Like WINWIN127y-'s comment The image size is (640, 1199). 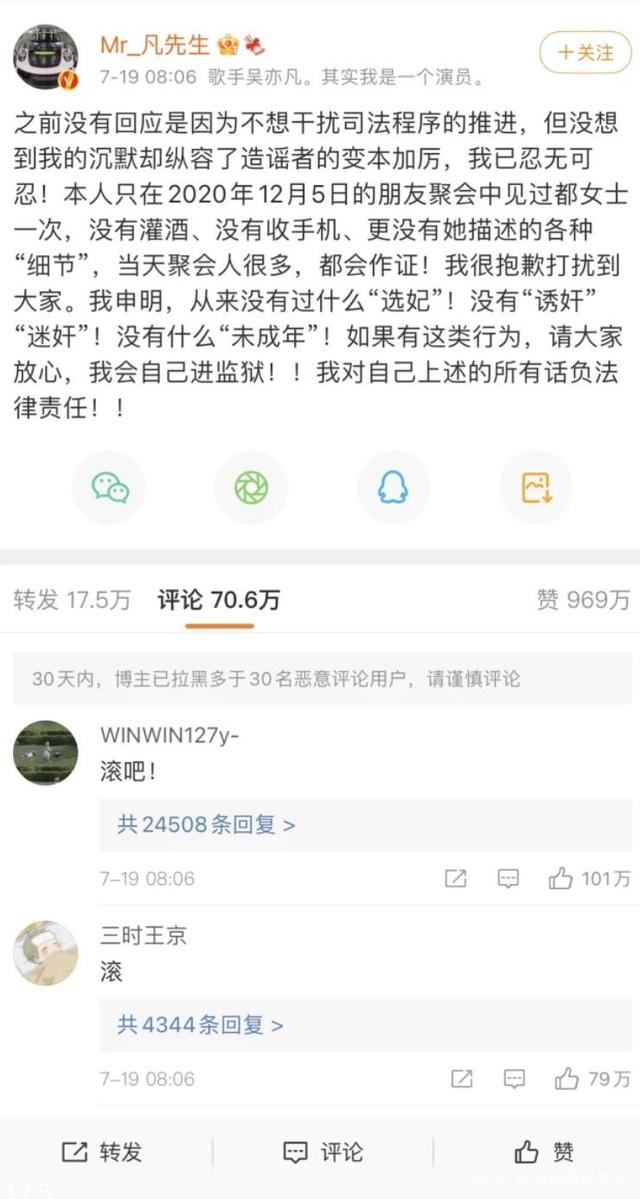(590, 879)
